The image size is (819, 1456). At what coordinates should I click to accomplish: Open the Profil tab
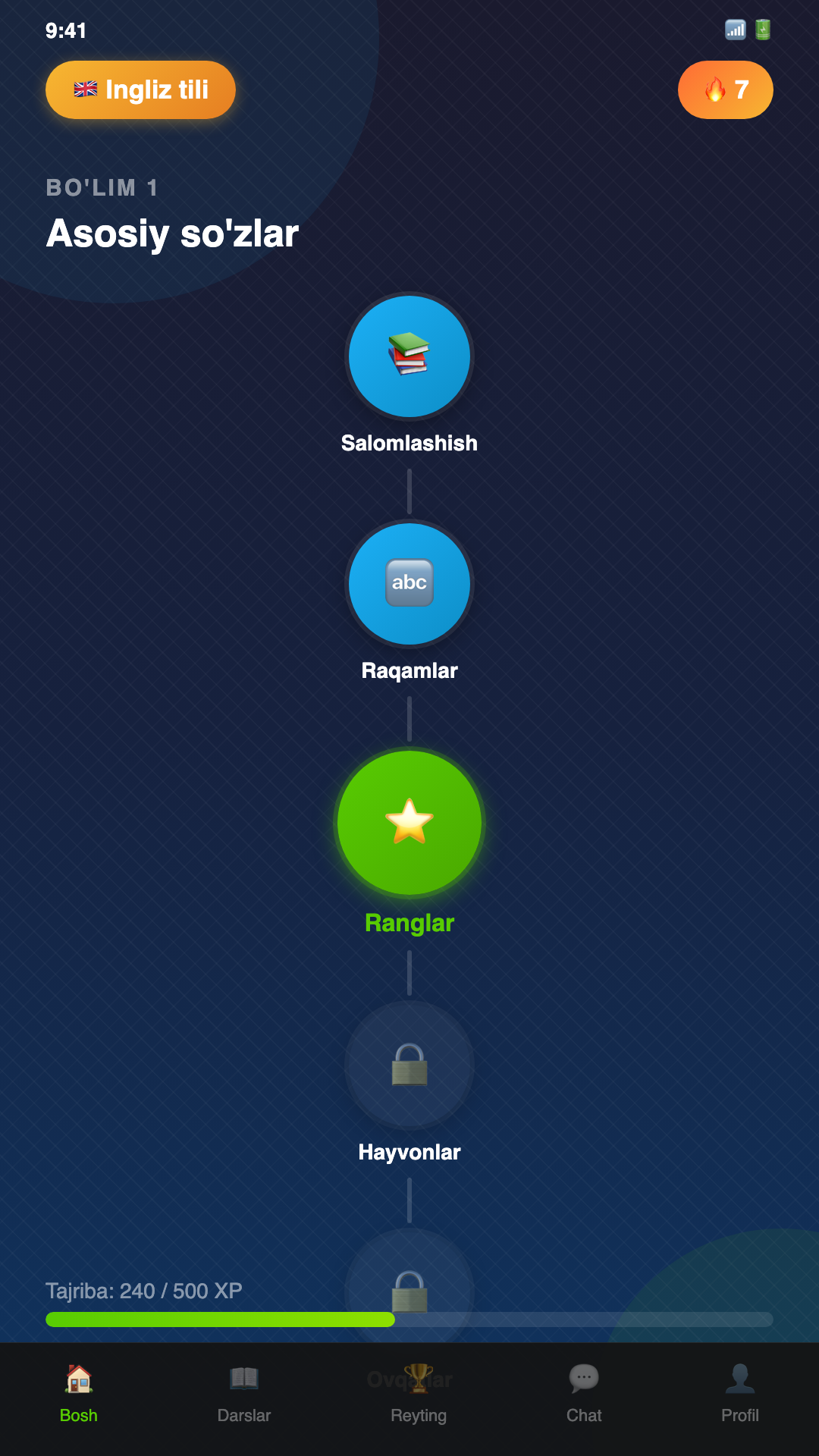pos(739,1394)
